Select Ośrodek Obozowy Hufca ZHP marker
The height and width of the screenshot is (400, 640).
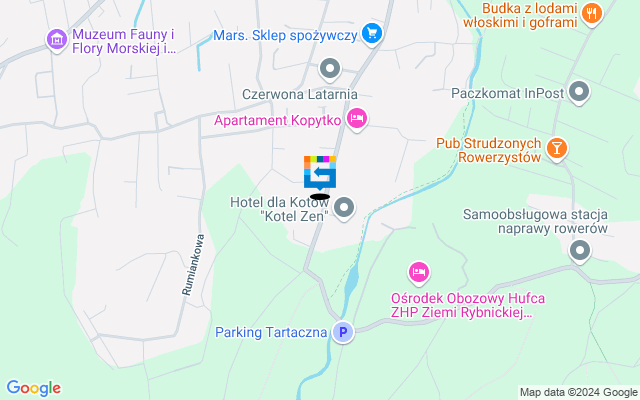click(x=419, y=272)
